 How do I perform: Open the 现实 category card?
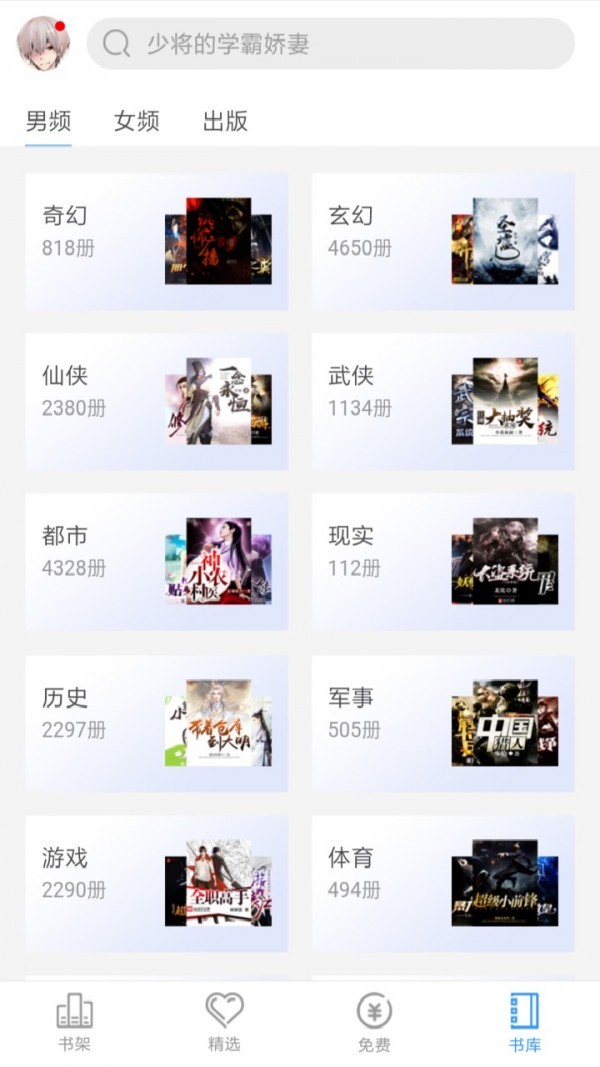coord(443,561)
